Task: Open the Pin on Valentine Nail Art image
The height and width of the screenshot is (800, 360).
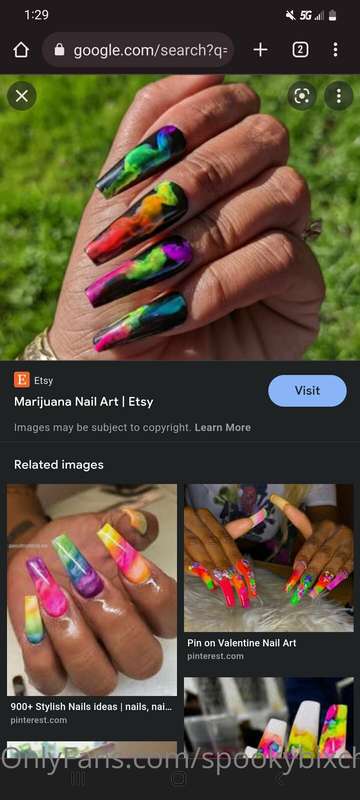Action: 269,558
